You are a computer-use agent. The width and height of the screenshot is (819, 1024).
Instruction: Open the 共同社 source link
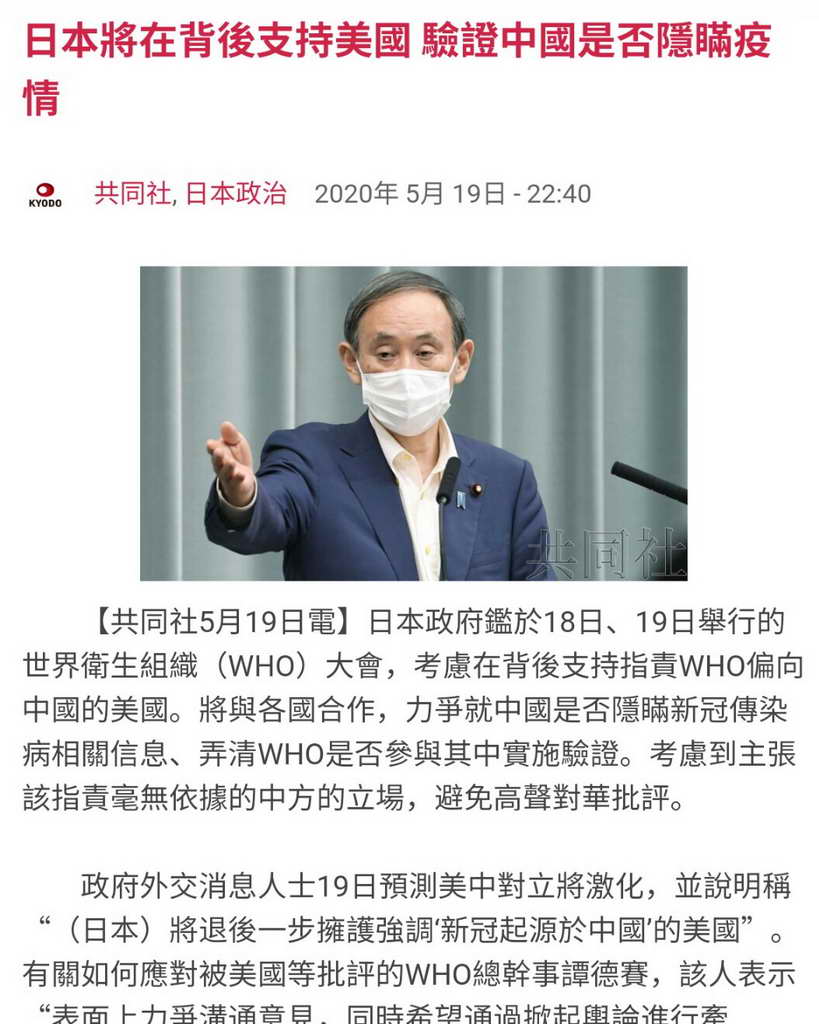(132, 194)
